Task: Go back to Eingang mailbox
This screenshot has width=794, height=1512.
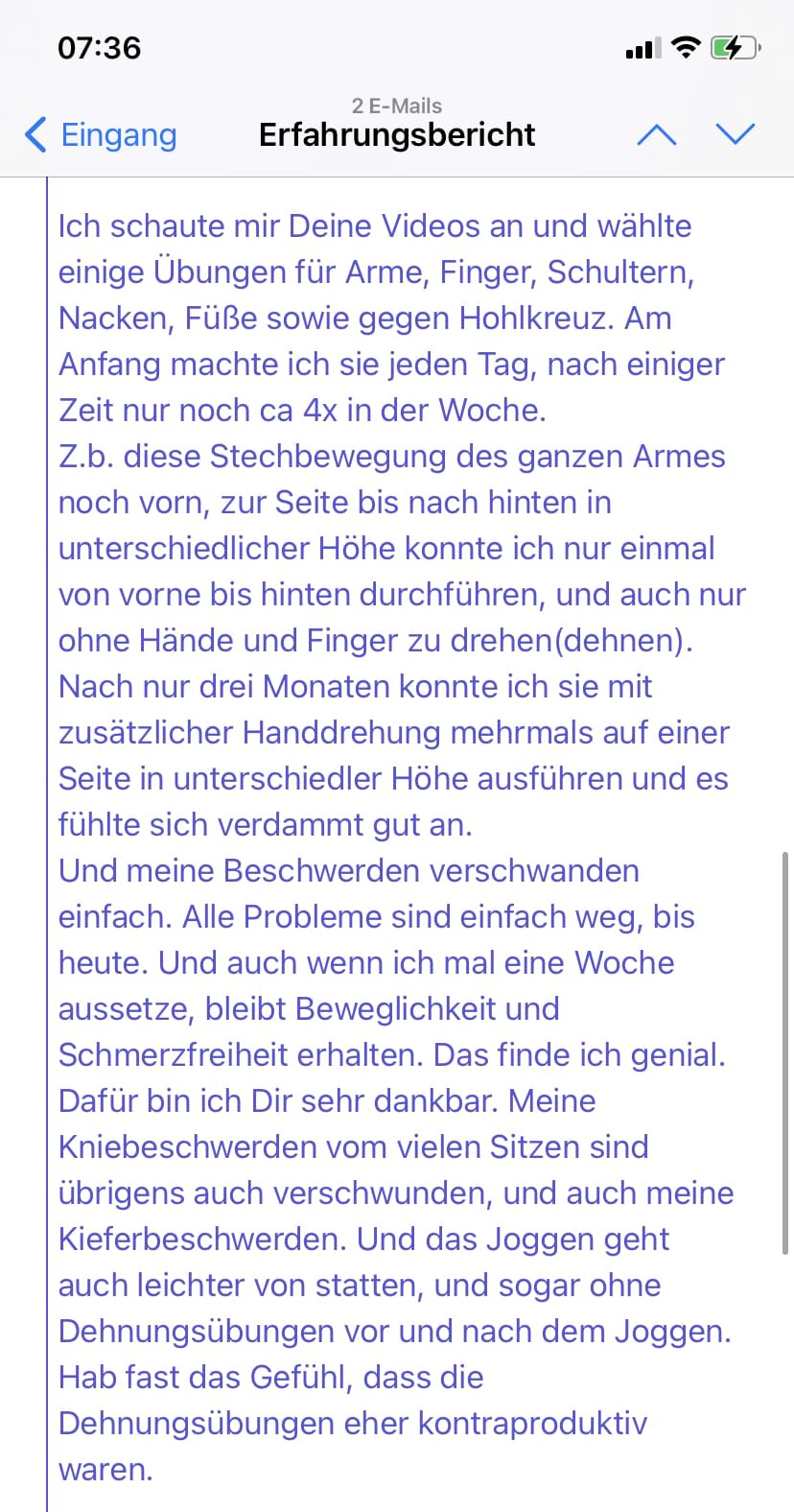Action: click(x=101, y=135)
